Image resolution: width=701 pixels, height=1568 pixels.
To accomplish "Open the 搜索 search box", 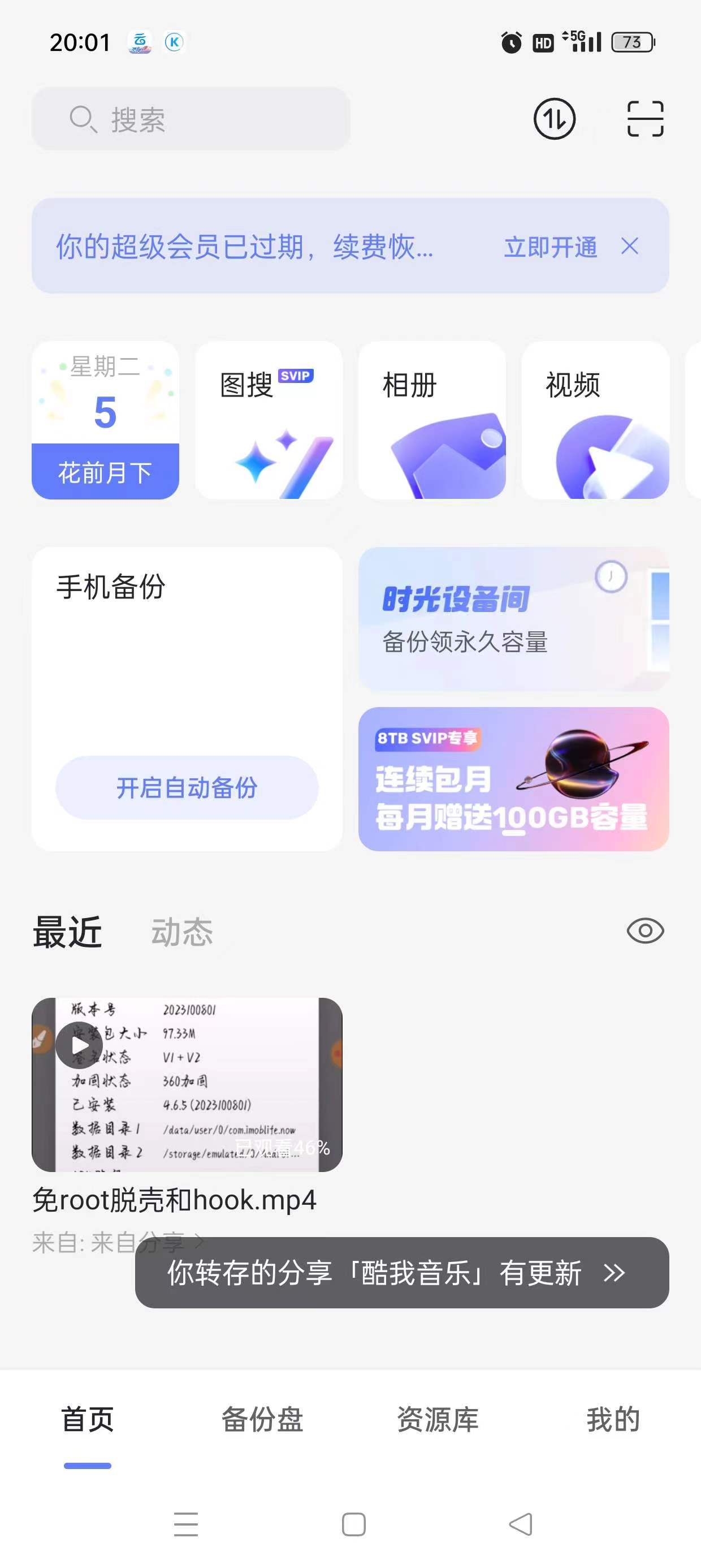I will (191, 119).
